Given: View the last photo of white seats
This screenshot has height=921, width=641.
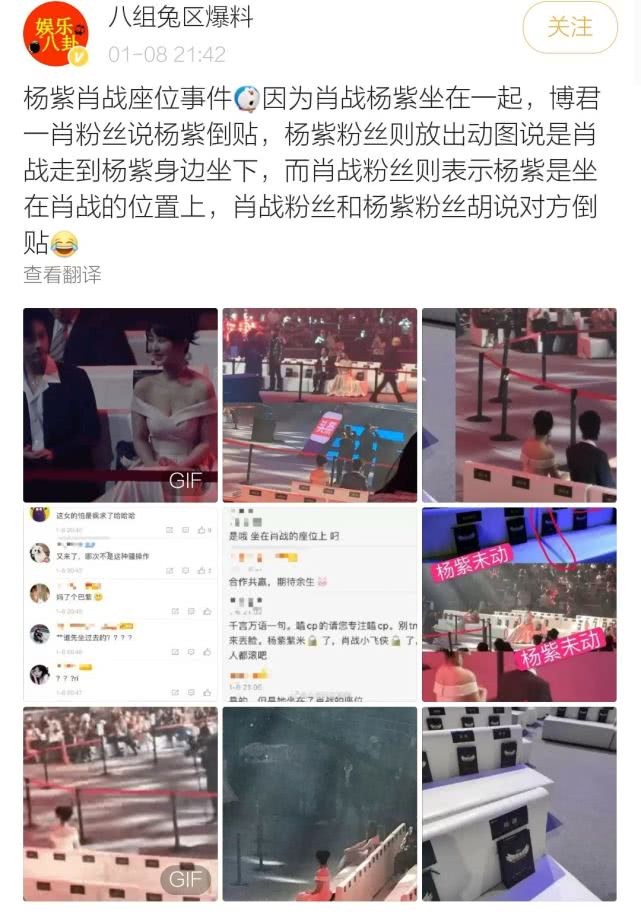Looking at the screenshot, I should pyautogui.click(x=519, y=803).
